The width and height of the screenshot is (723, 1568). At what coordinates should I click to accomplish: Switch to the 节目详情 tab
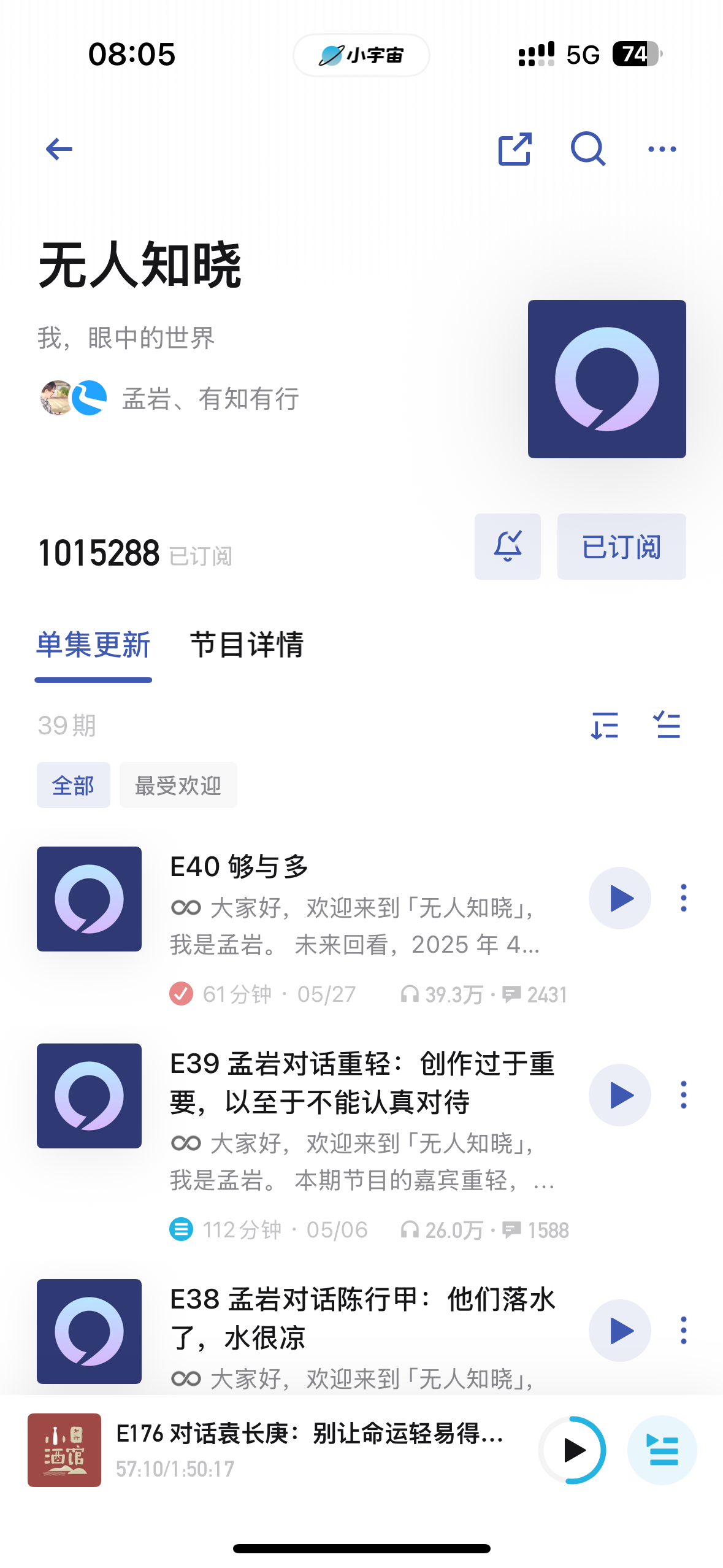click(247, 645)
